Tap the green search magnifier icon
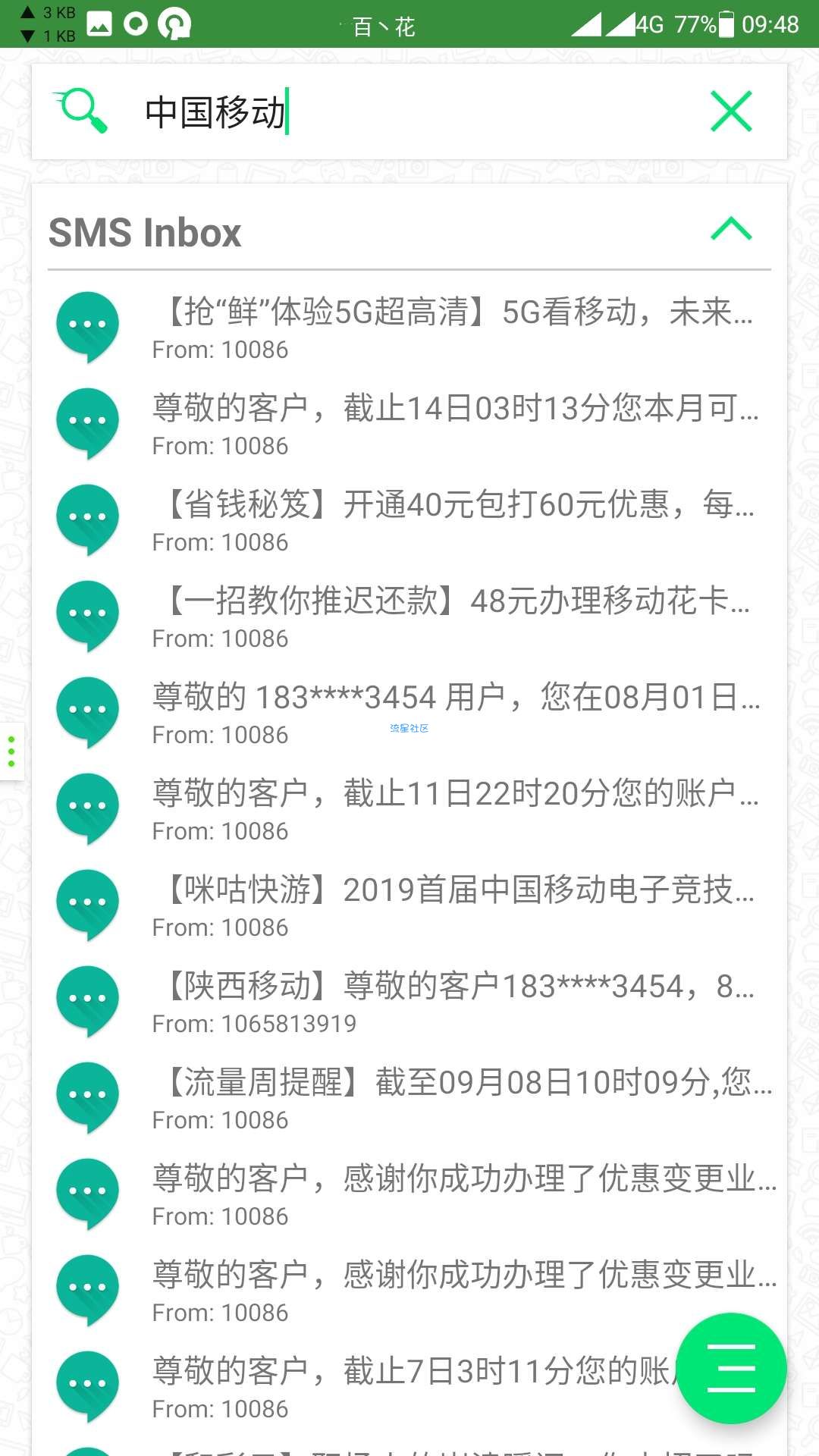819x1456 pixels. (x=80, y=111)
